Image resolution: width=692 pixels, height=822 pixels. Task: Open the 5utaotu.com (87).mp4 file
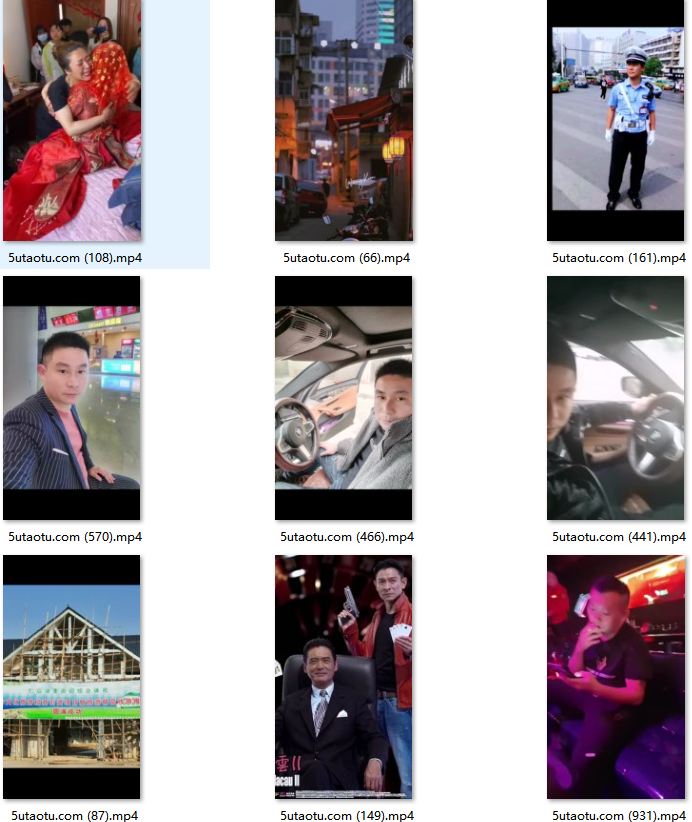pos(72,677)
